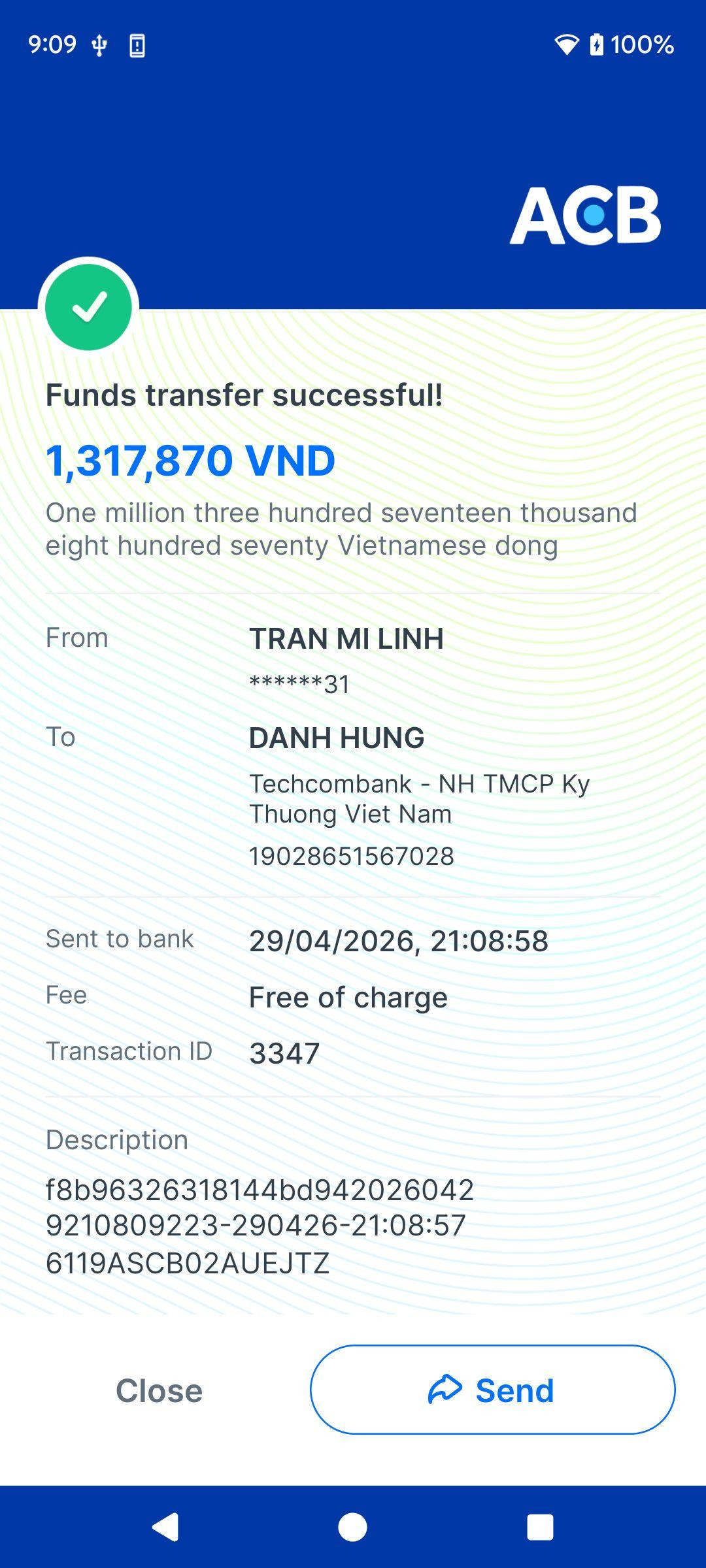Open recent apps from navigation bar
This screenshot has width=706, height=1568.
coord(540,1527)
